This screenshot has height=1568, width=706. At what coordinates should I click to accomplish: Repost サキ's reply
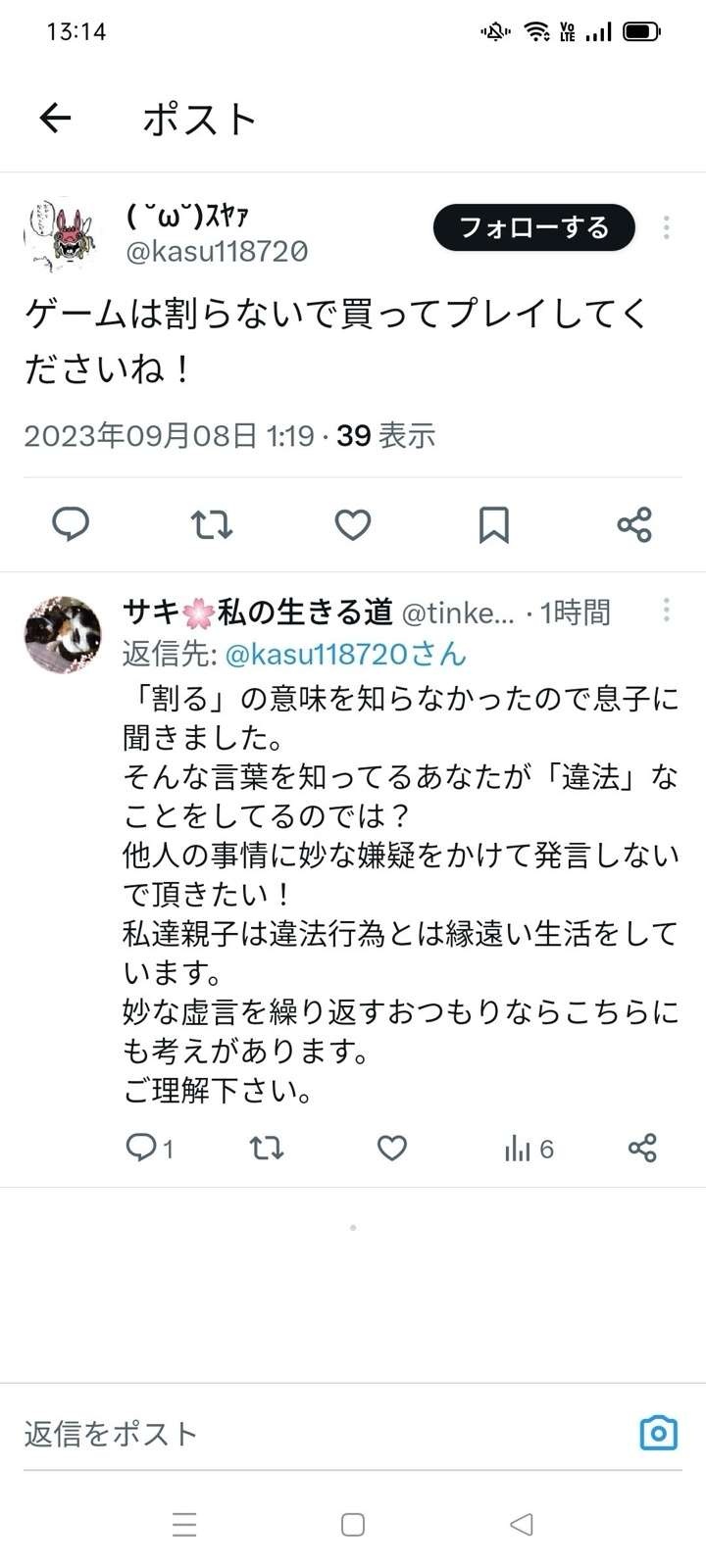click(x=267, y=1148)
